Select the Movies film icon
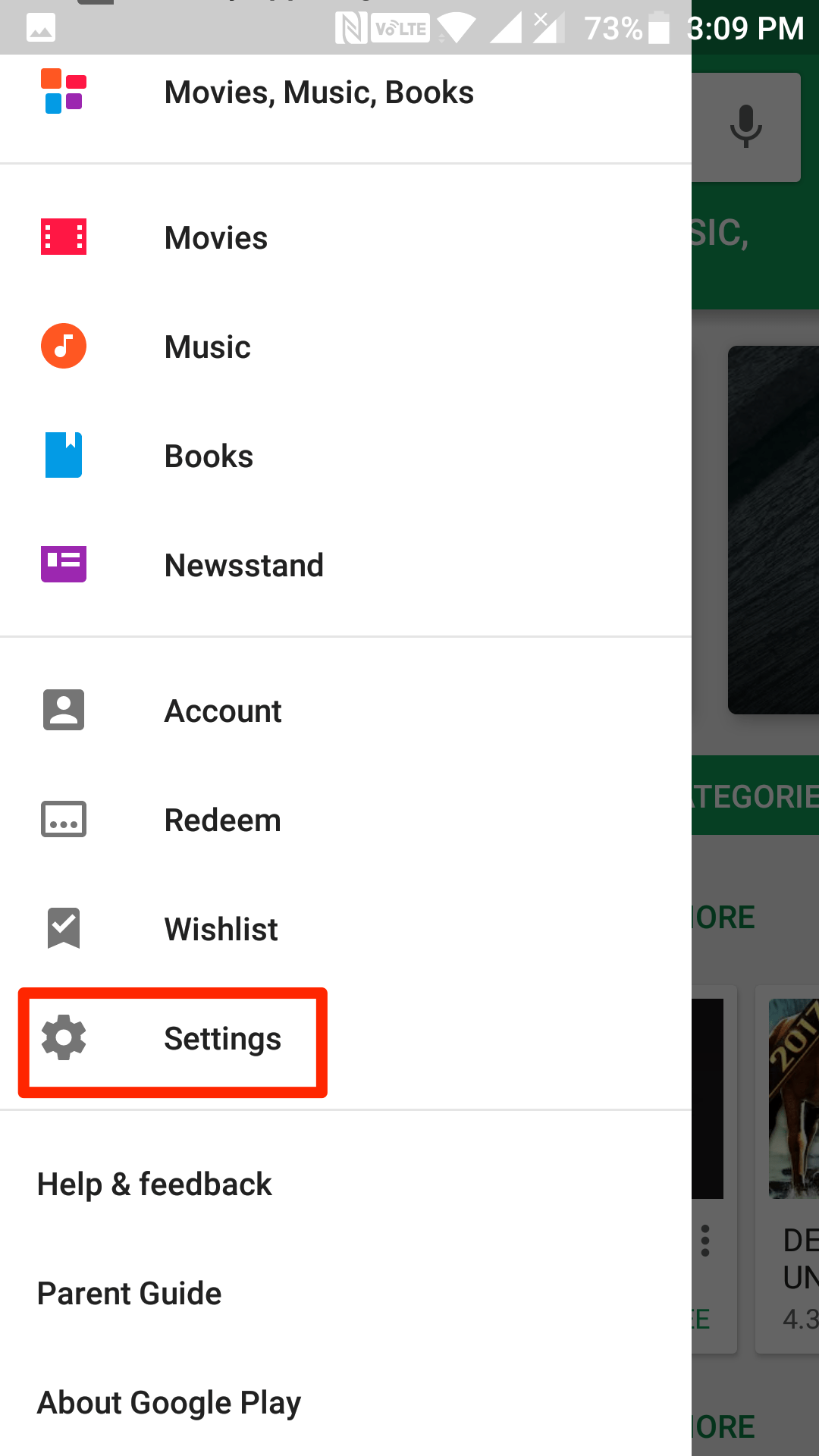Screen dimensions: 819x1456 tap(64, 237)
